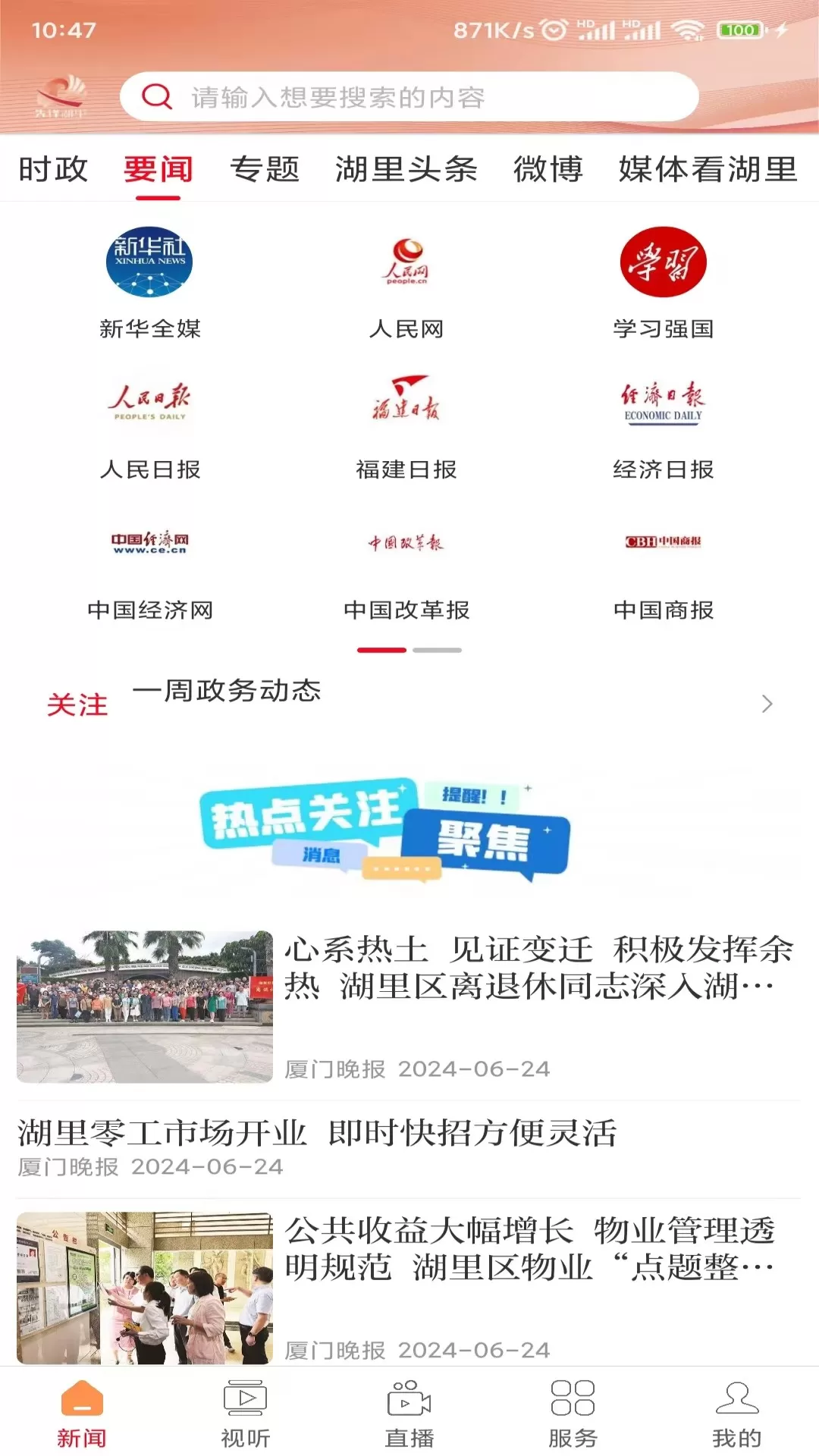
Task: Tap the search box at the top
Action: point(409,97)
